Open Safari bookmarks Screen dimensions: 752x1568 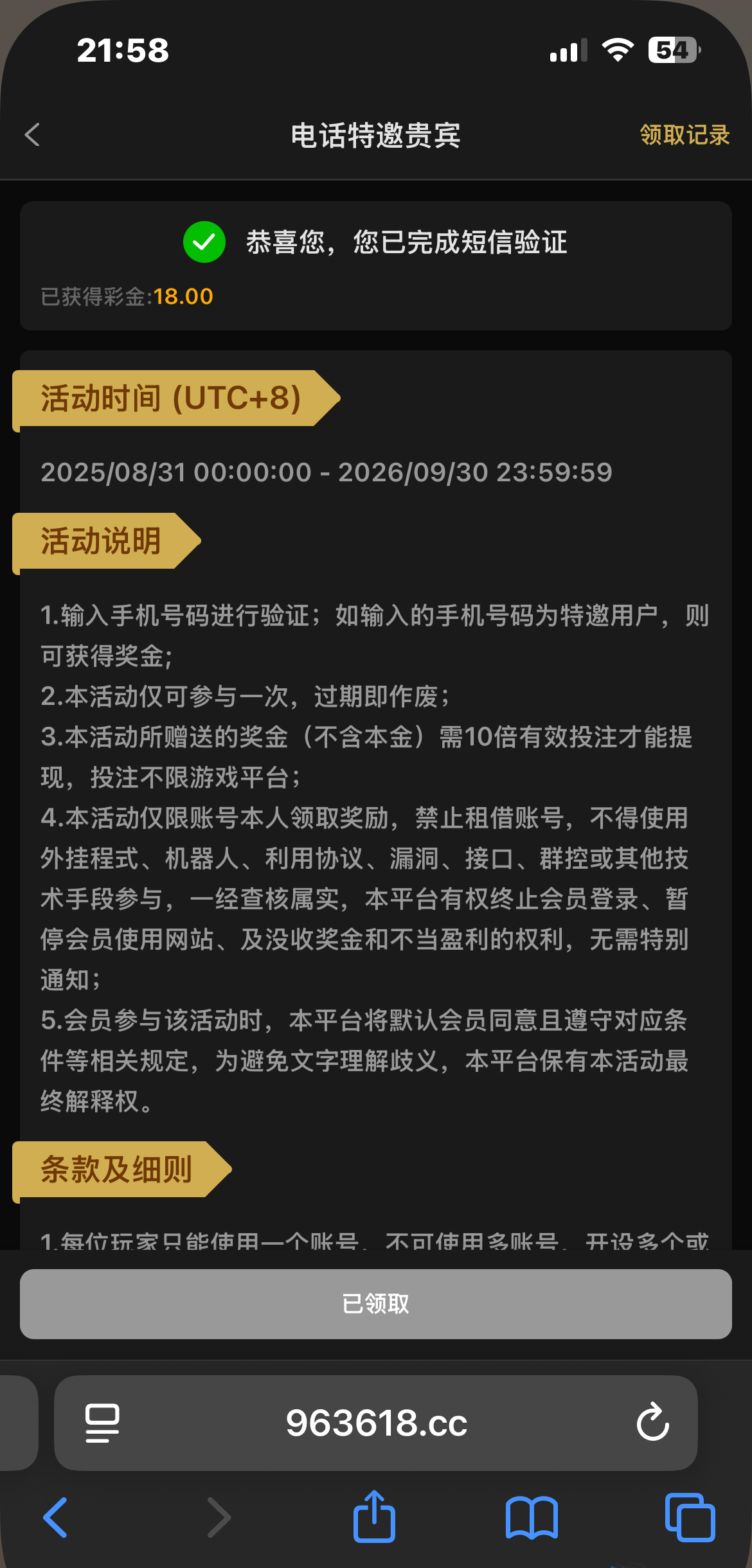click(532, 1517)
